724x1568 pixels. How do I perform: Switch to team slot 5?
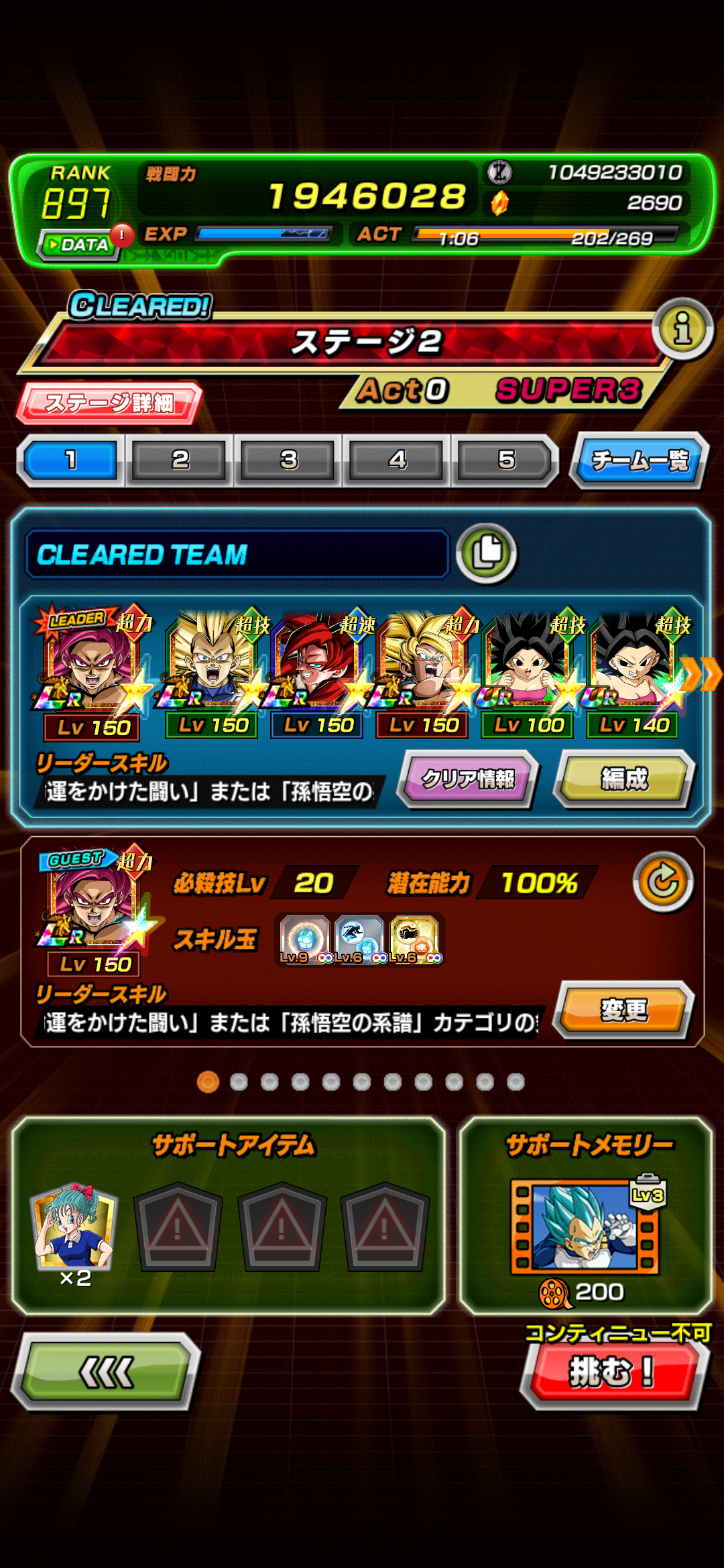505,460
